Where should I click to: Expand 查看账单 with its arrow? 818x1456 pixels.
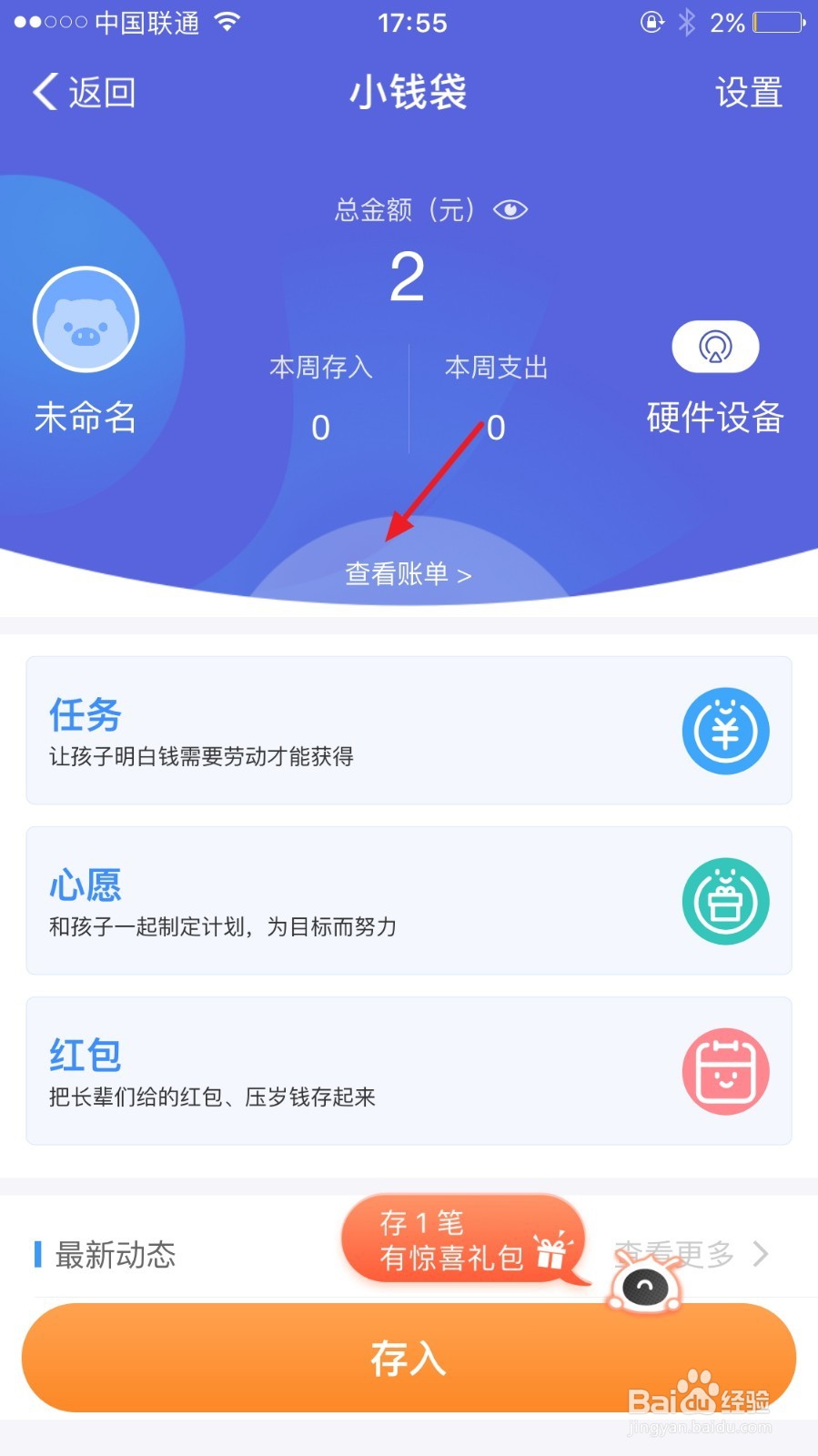click(x=407, y=573)
